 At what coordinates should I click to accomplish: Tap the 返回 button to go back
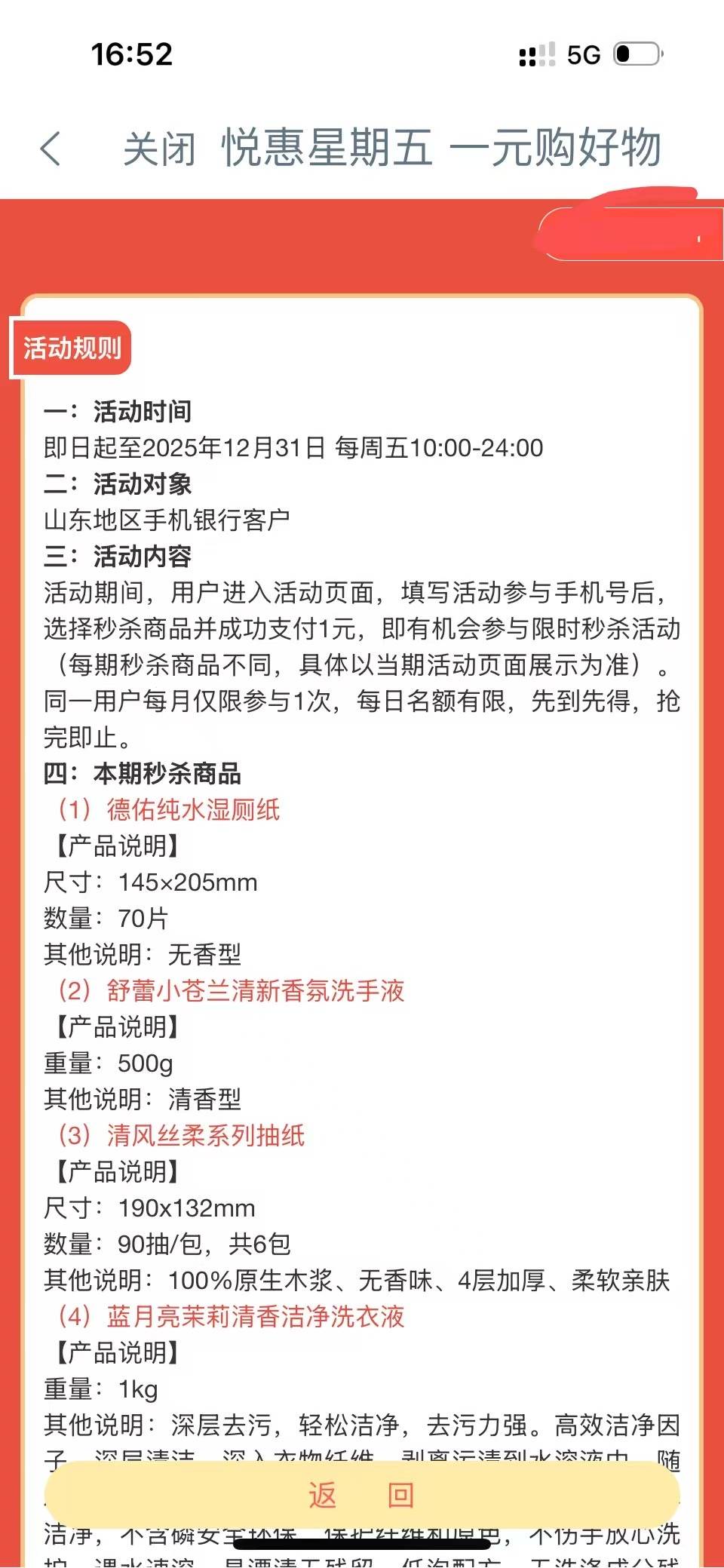tap(362, 1495)
